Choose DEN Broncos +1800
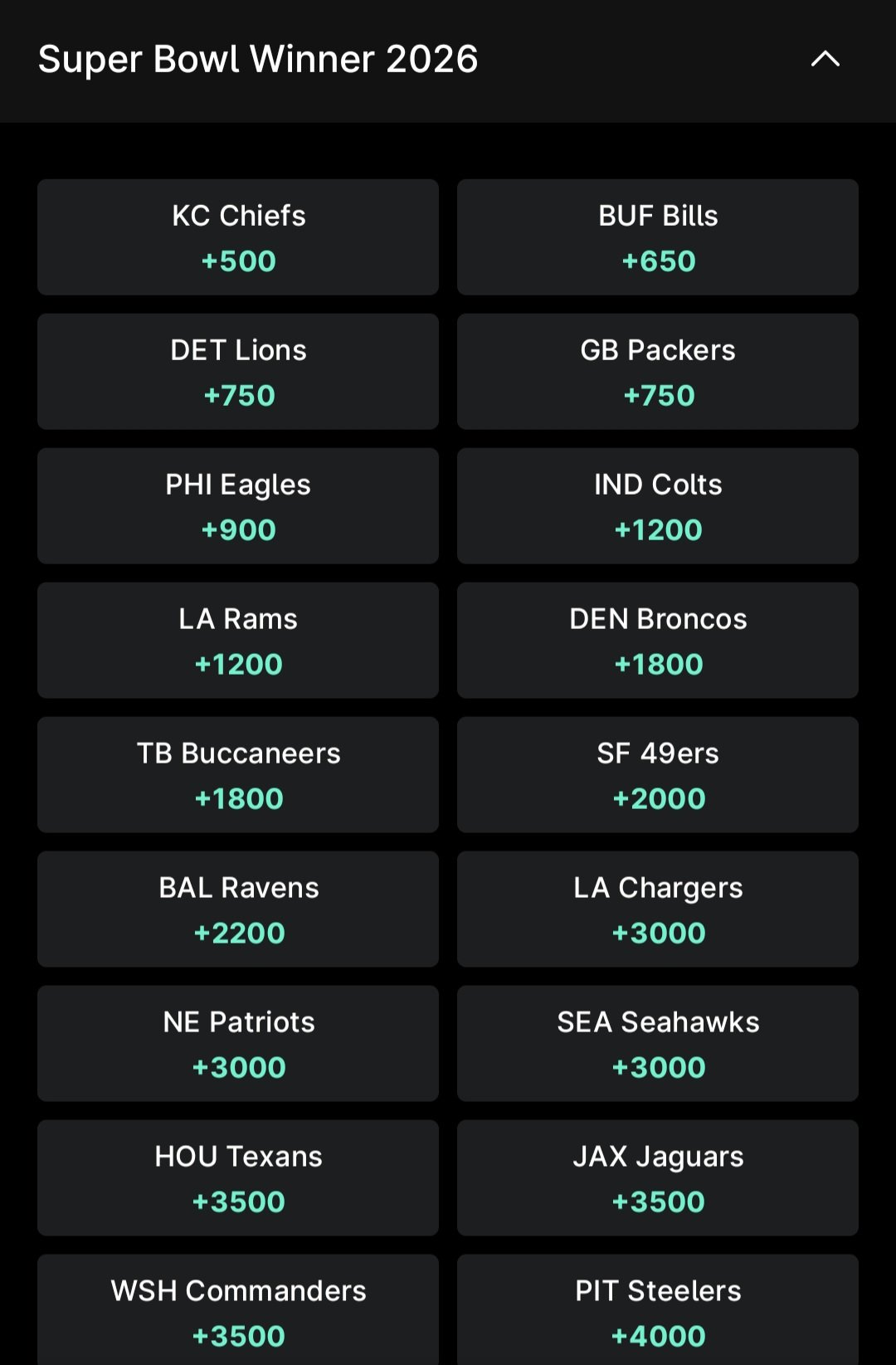The height and width of the screenshot is (1365, 896). 658,641
